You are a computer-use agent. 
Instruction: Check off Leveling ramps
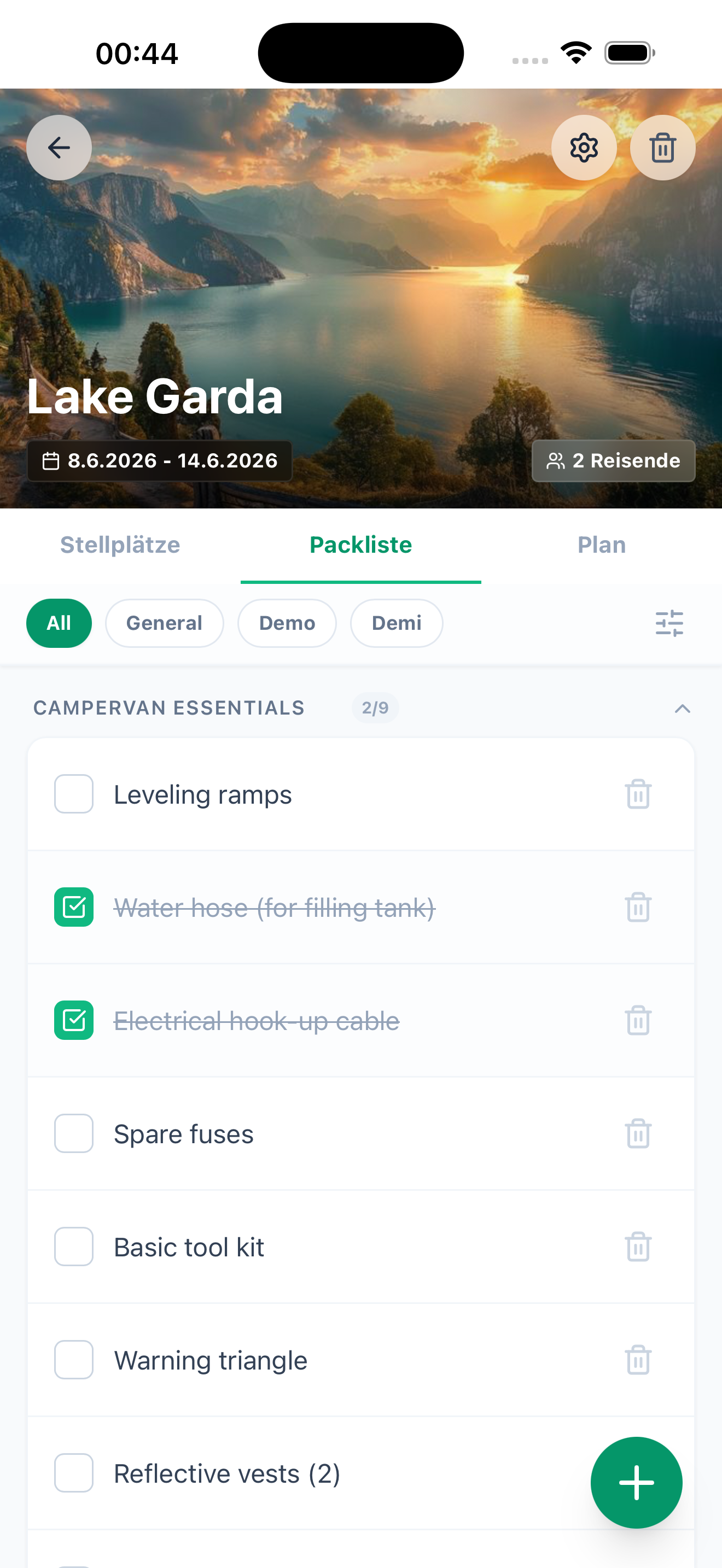pos(73,794)
